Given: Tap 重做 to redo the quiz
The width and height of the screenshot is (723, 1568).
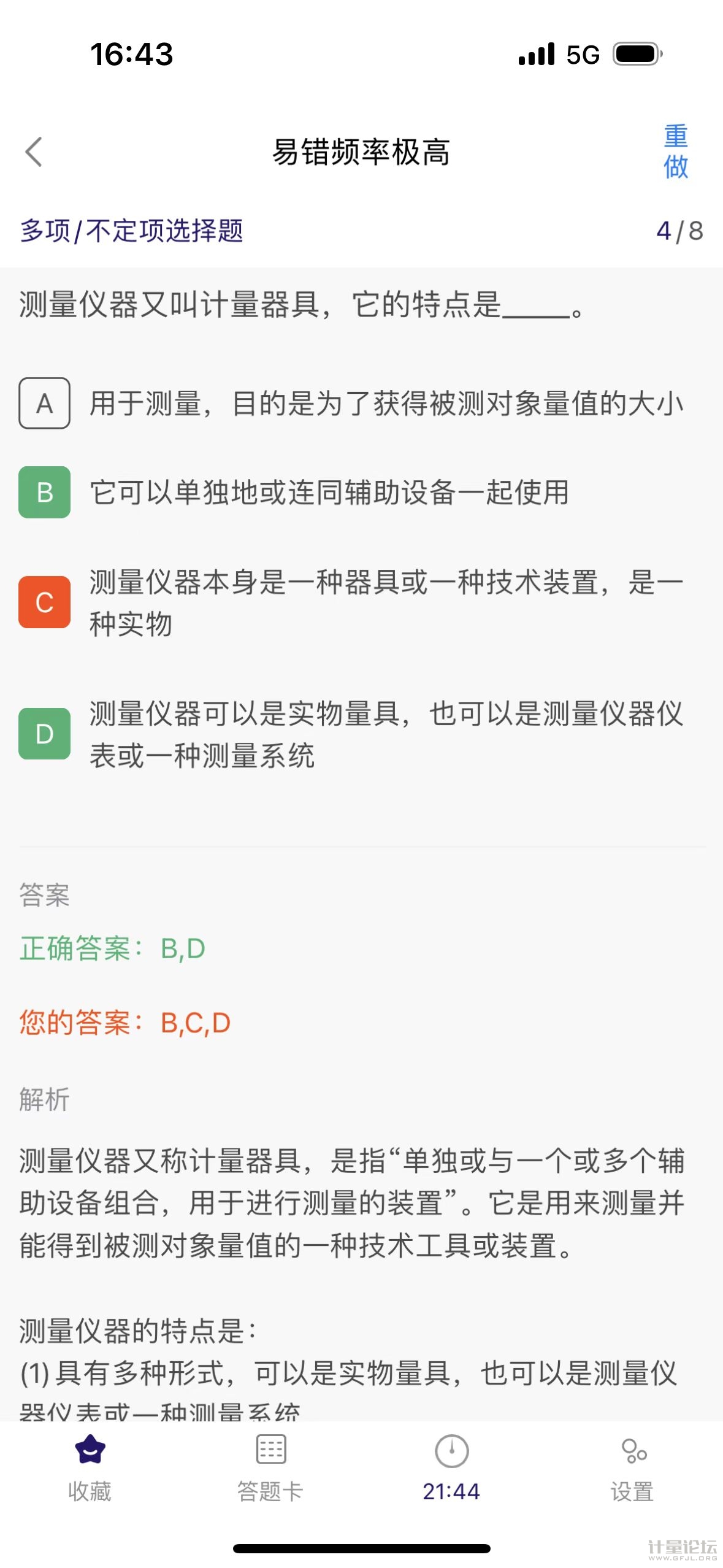Looking at the screenshot, I should coord(675,152).
